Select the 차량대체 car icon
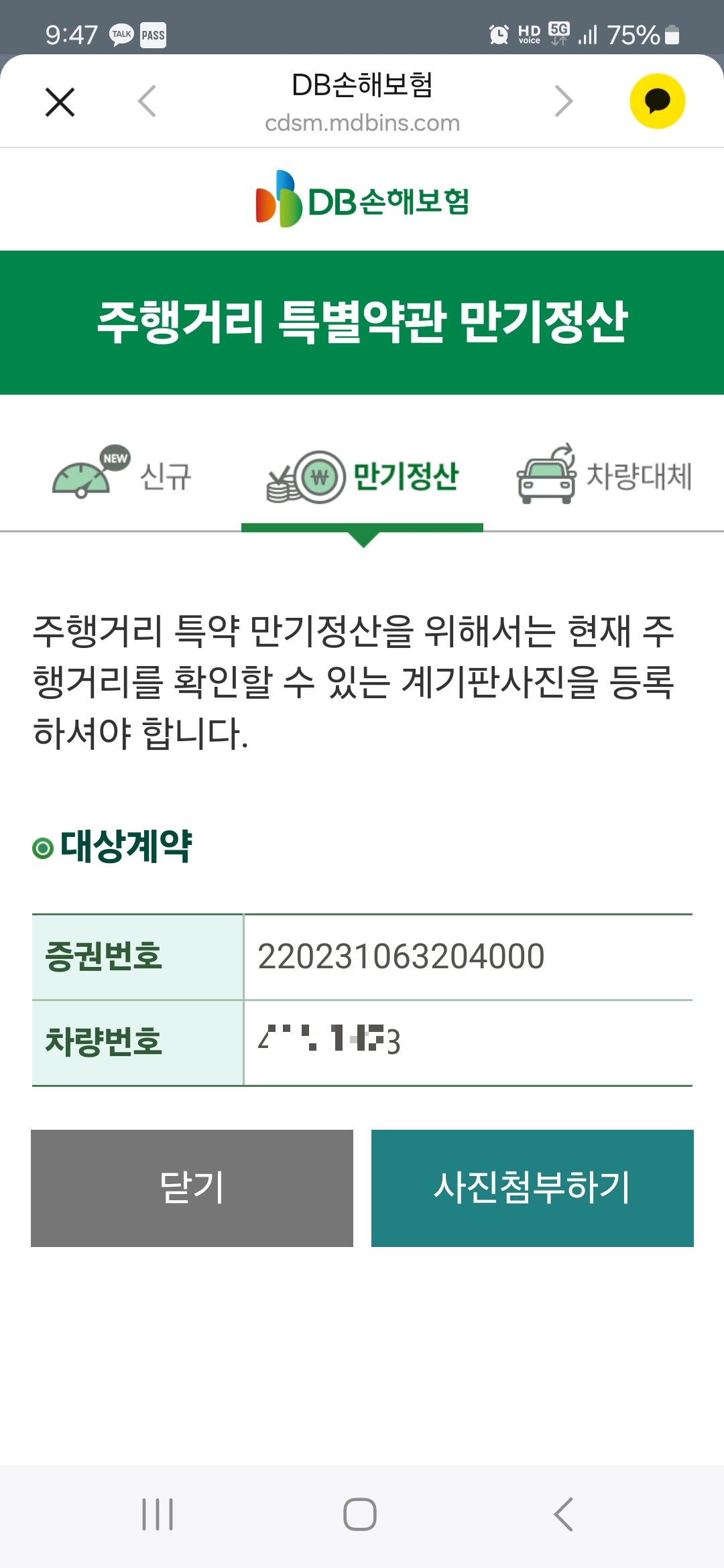 (546, 477)
